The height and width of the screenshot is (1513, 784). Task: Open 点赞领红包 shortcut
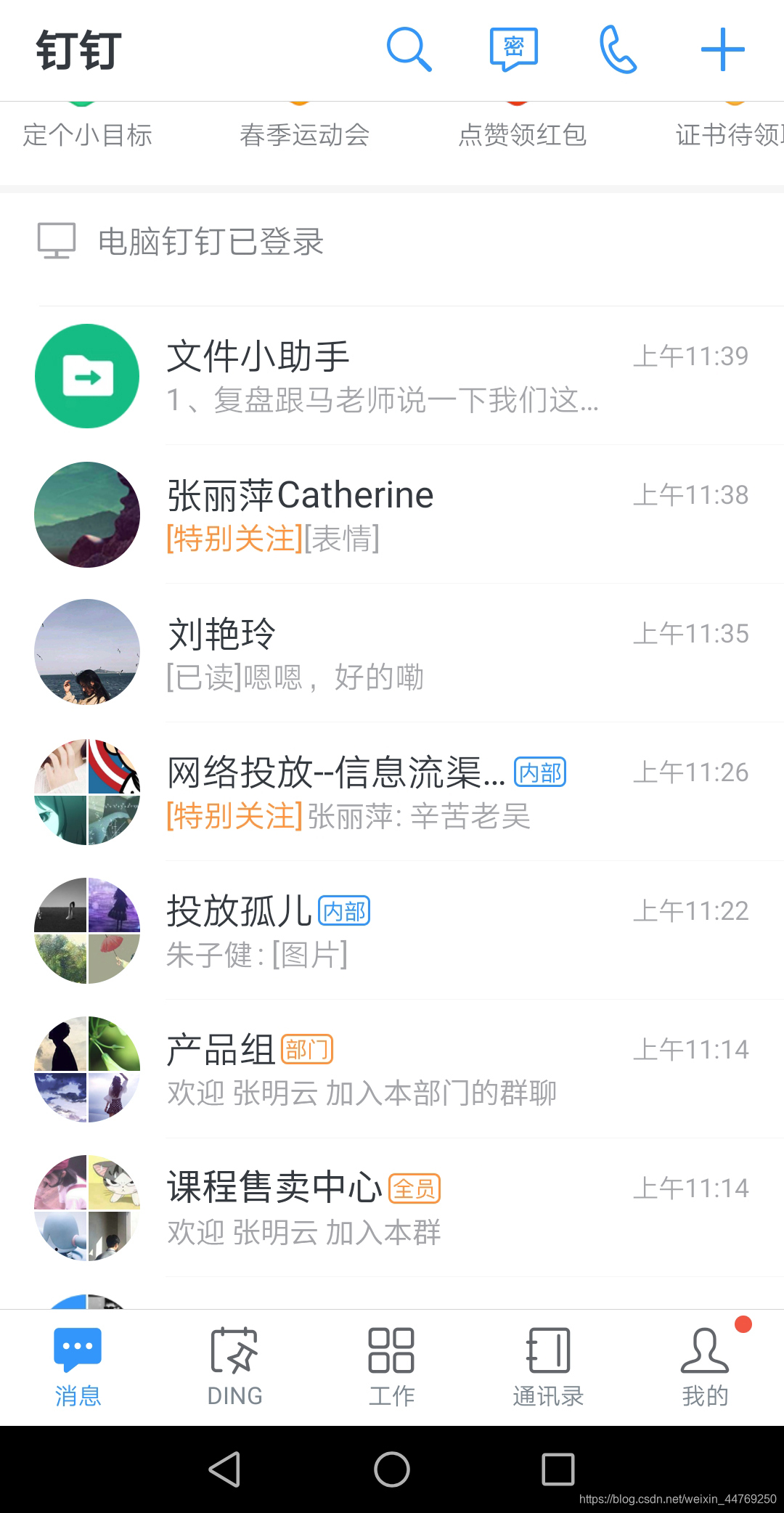pos(522,134)
